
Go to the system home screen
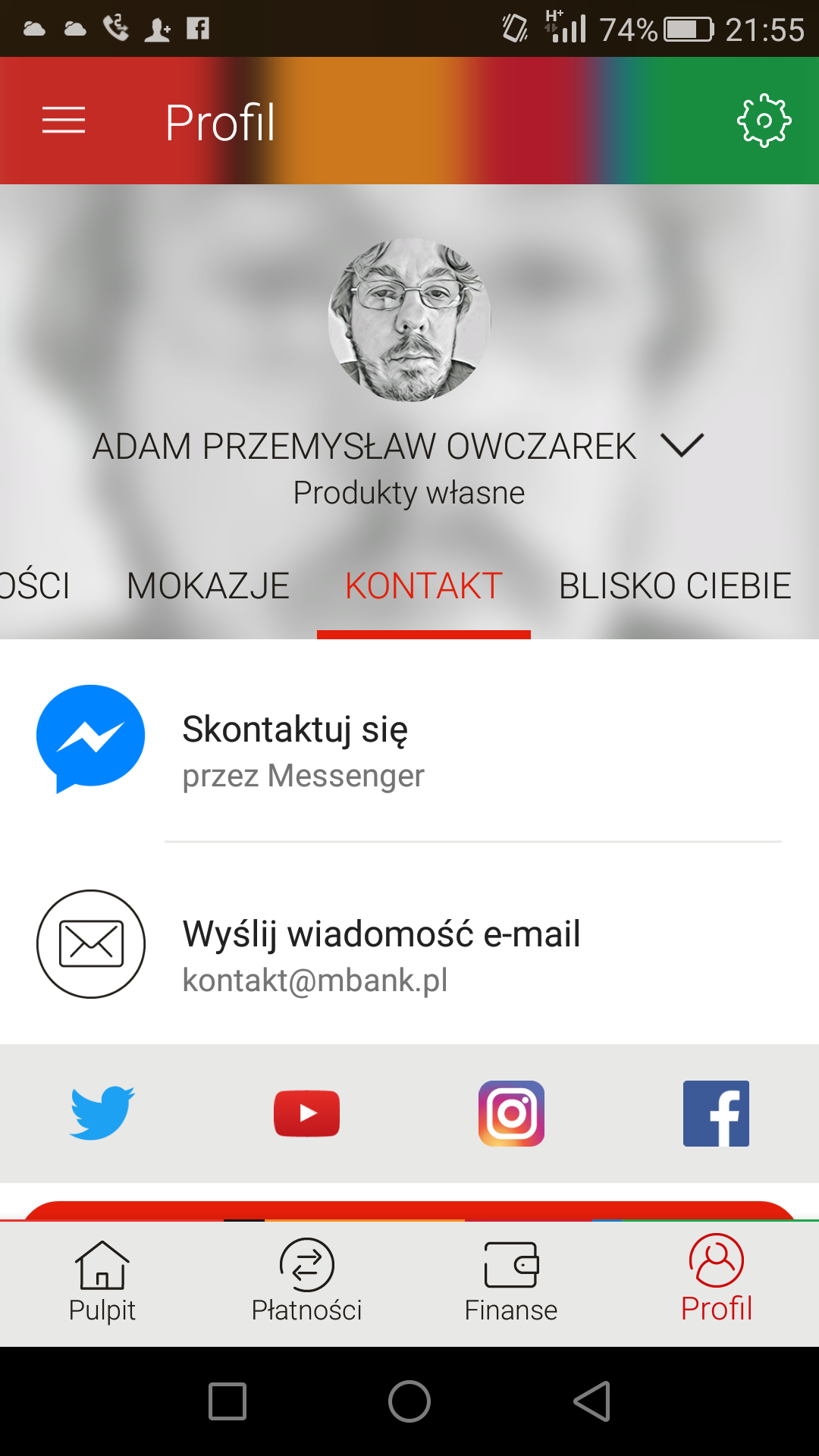[x=409, y=1401]
